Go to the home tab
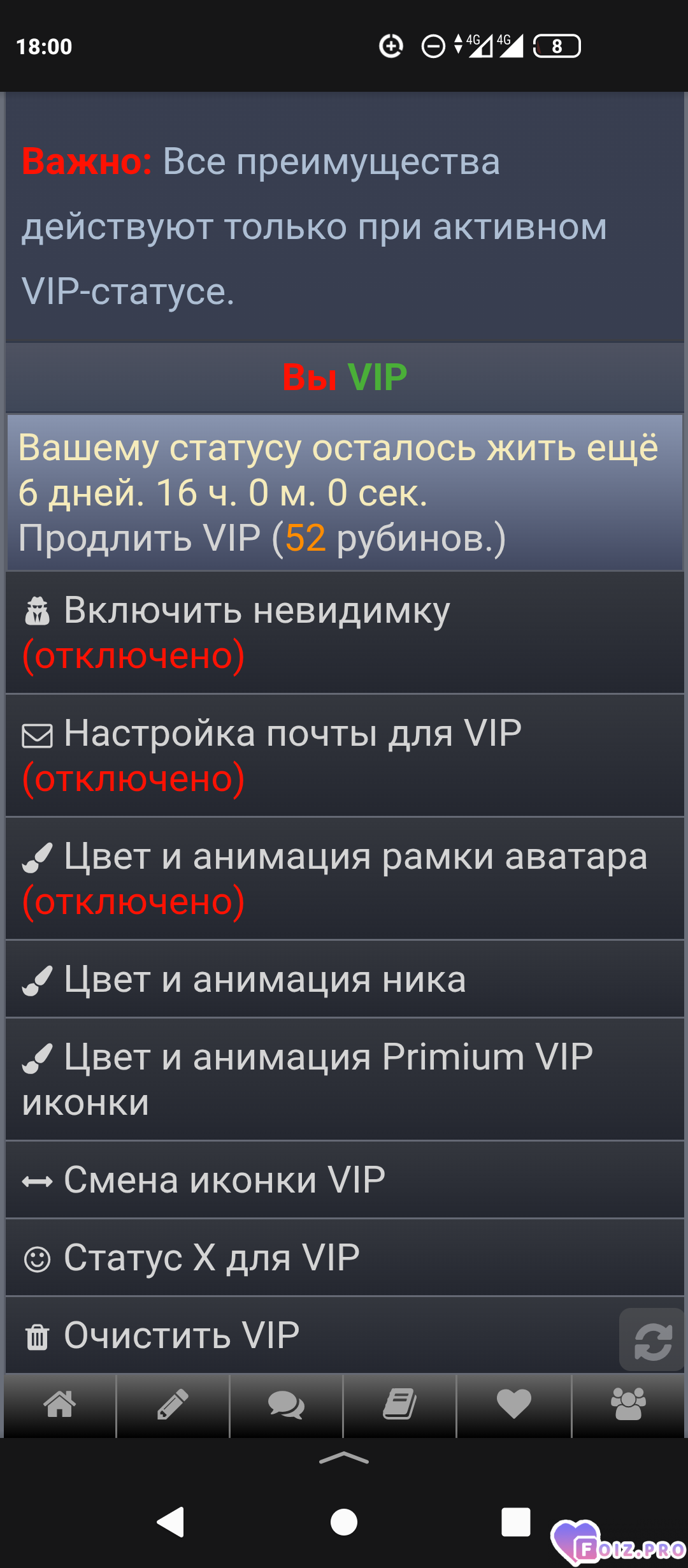This screenshot has width=688, height=1568. point(60,1404)
